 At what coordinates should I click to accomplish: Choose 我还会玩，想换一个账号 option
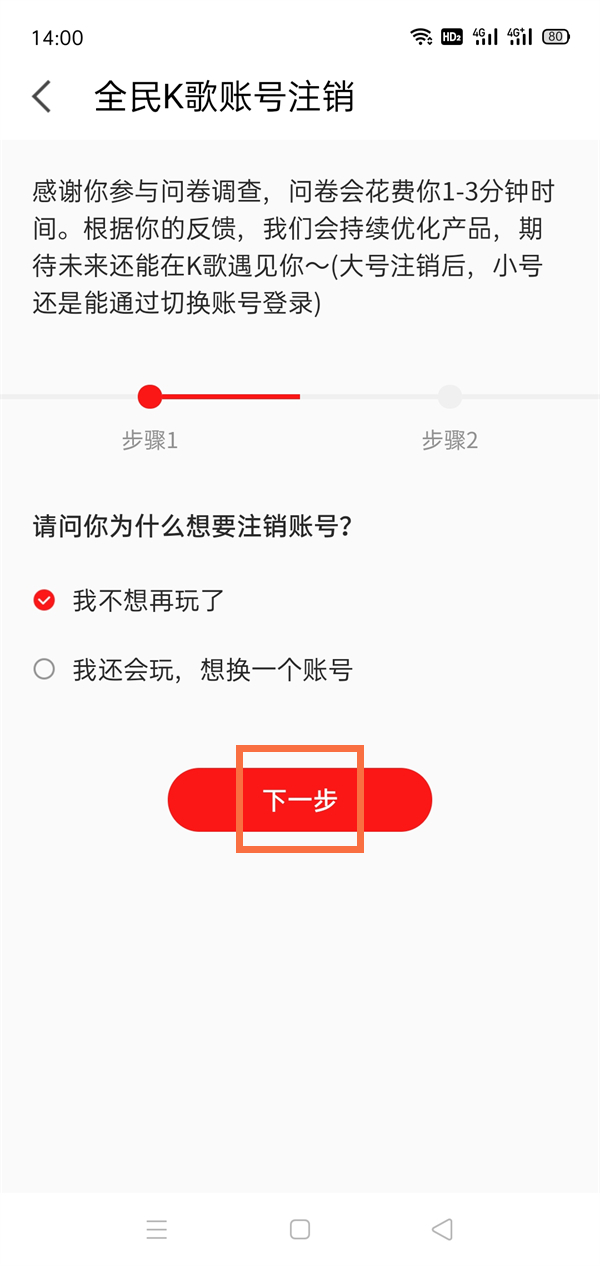pyautogui.click(x=44, y=669)
